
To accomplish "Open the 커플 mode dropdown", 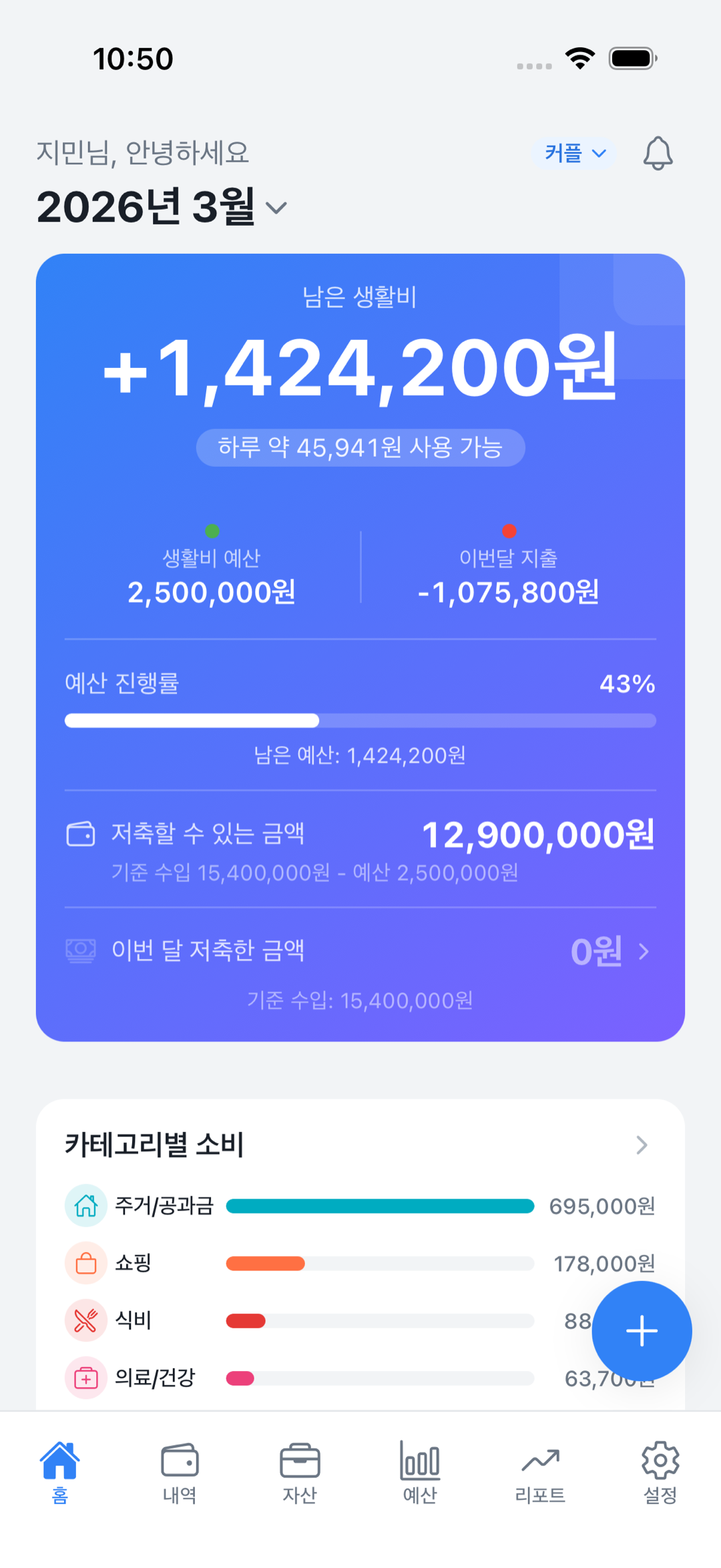I will 574,154.
